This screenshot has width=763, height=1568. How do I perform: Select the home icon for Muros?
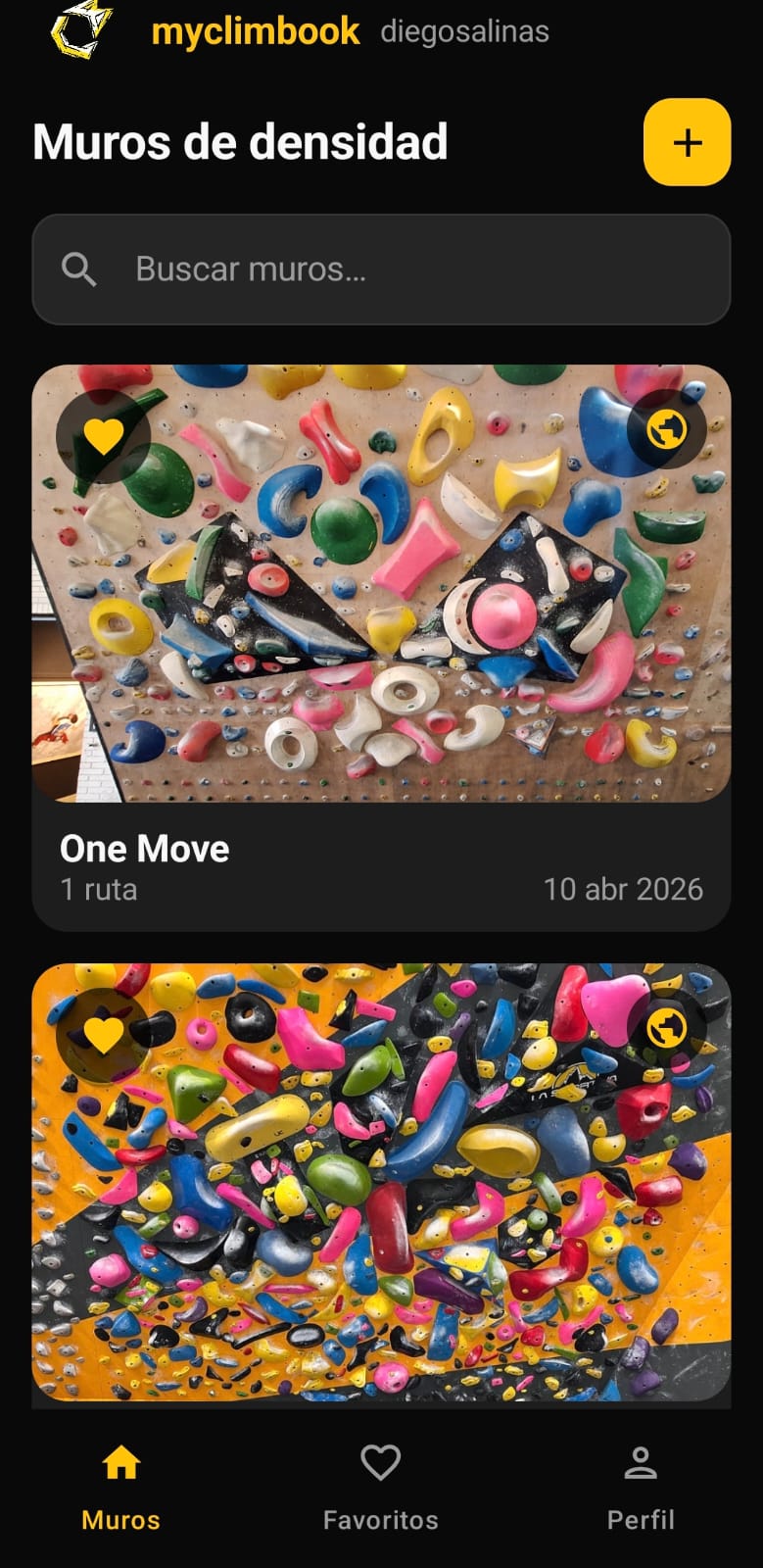click(120, 1462)
